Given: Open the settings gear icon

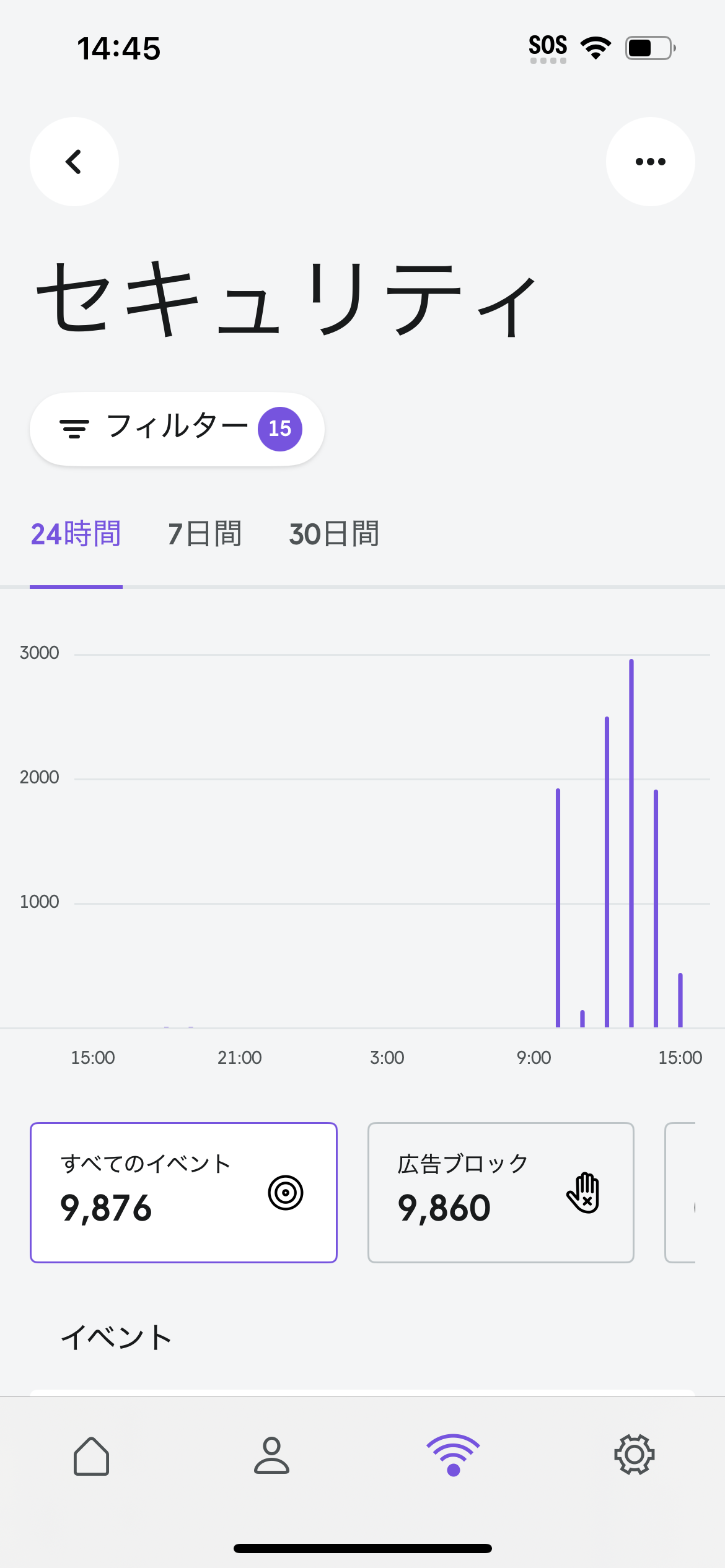Looking at the screenshot, I should coord(635,1455).
